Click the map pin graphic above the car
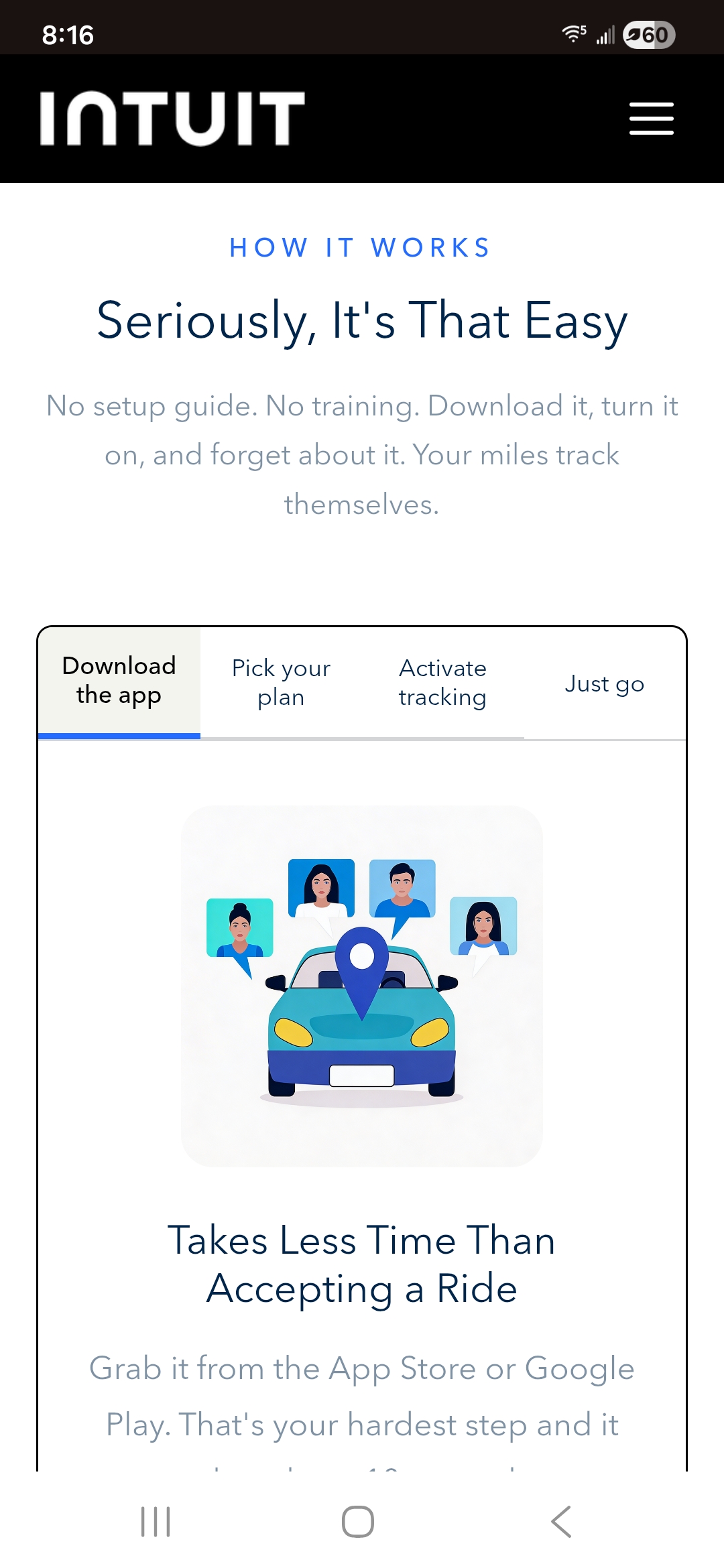Screen dimensions: 724x1568 (x=362, y=958)
